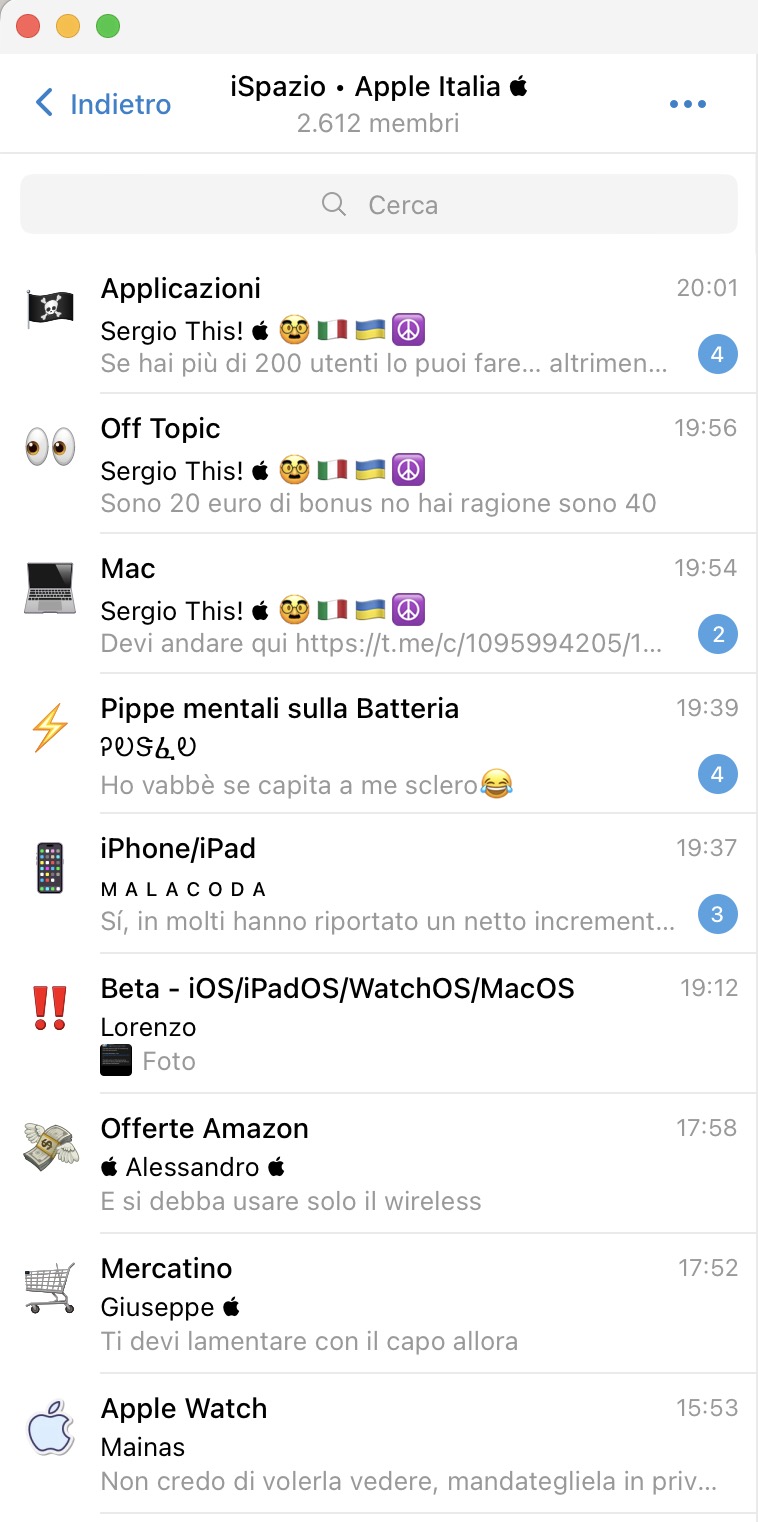Image resolution: width=758 pixels, height=1522 pixels.
Task: Tap the Cerca search field
Action: pyautogui.click(x=379, y=205)
